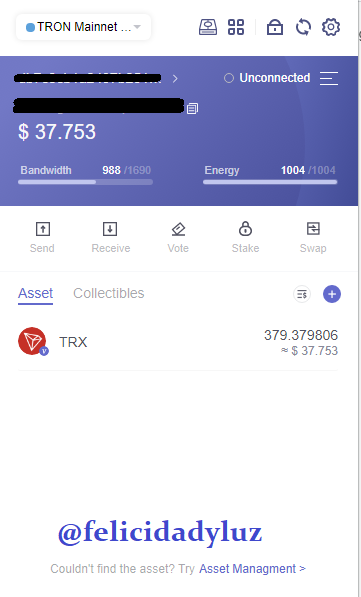Open account details chevron
361x597 pixels.
175,78
